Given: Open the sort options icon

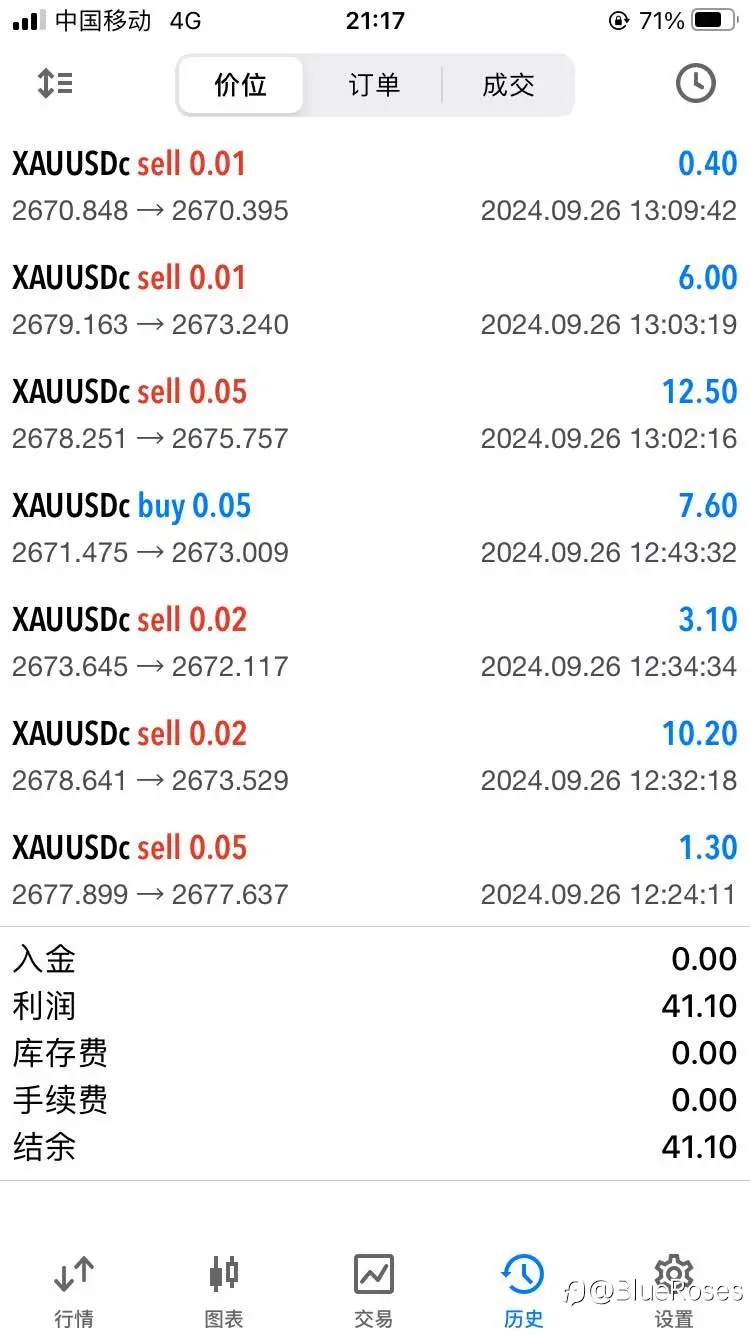Looking at the screenshot, I should click(x=55, y=84).
